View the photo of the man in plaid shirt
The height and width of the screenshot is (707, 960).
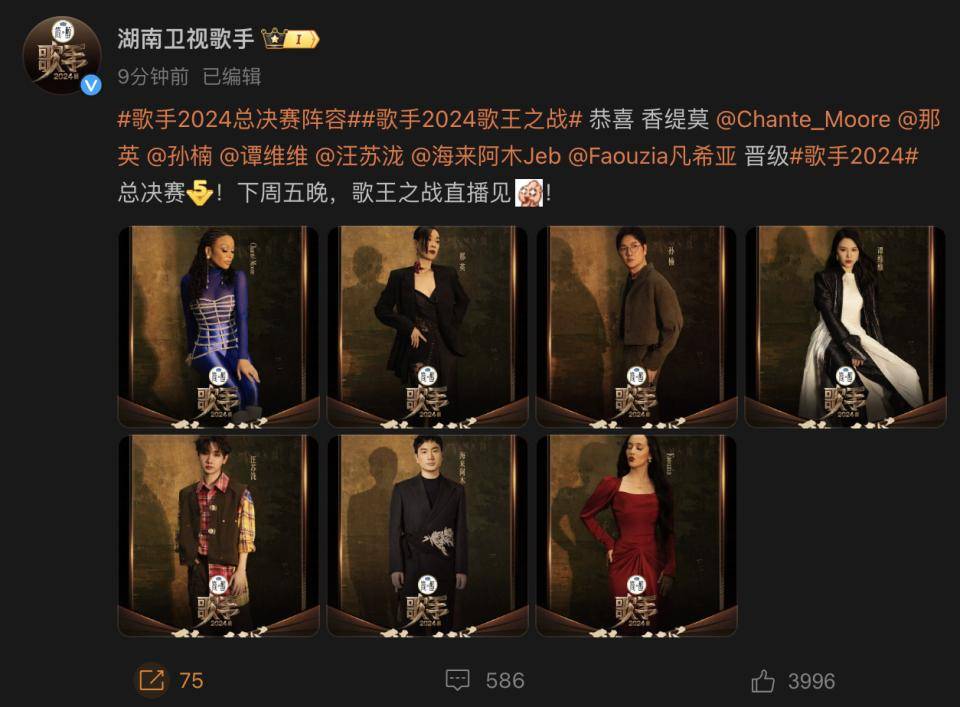(x=218, y=536)
